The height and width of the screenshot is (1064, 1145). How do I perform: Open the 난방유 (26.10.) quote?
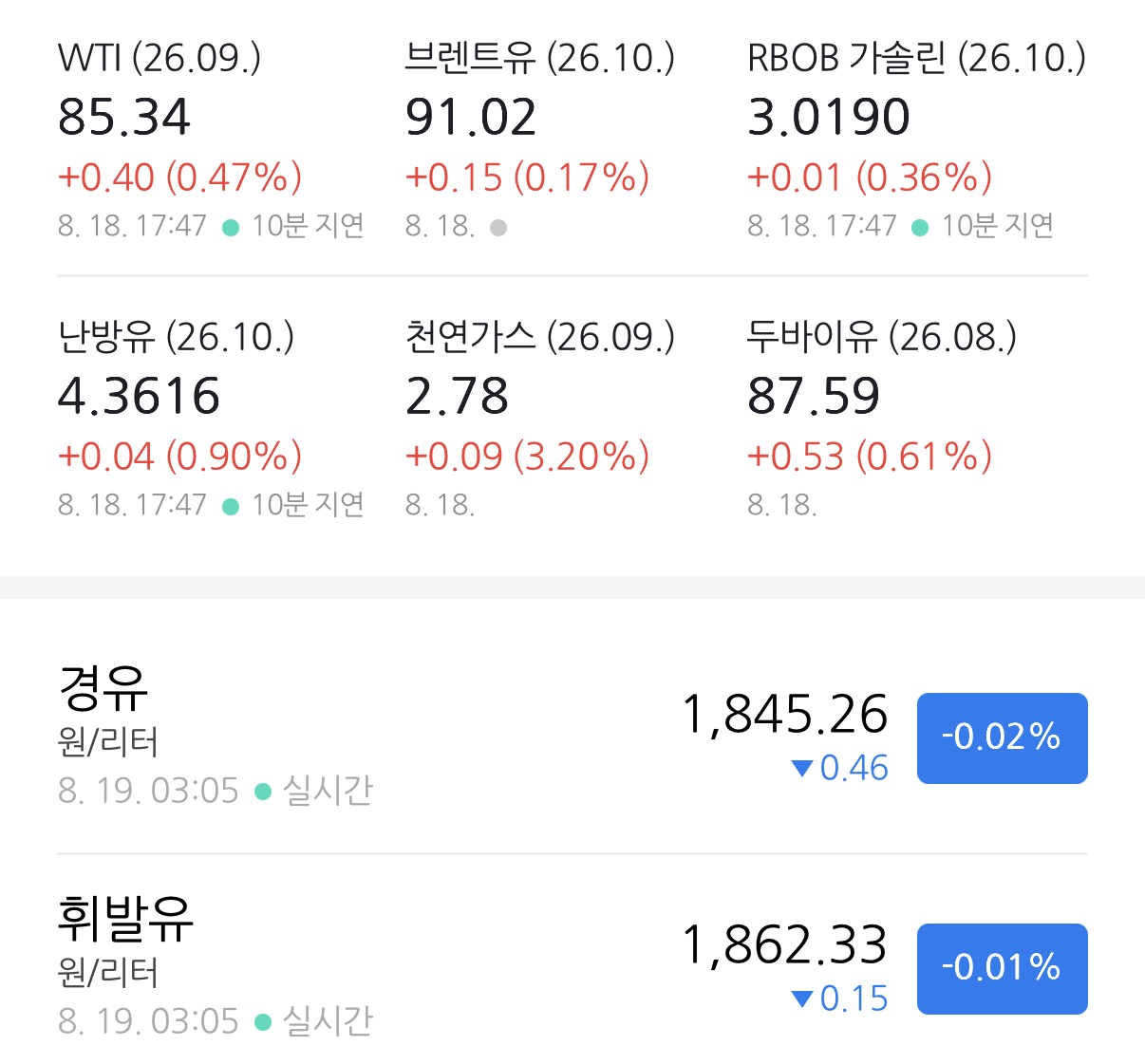click(212, 419)
